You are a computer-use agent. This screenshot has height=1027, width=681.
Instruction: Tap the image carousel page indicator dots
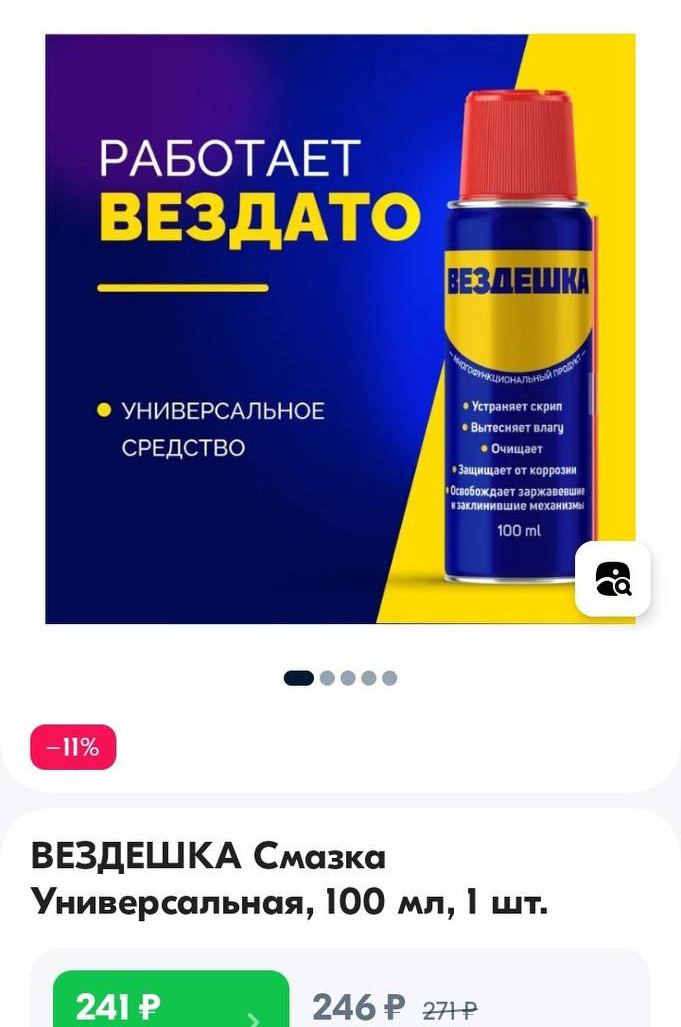[340, 678]
